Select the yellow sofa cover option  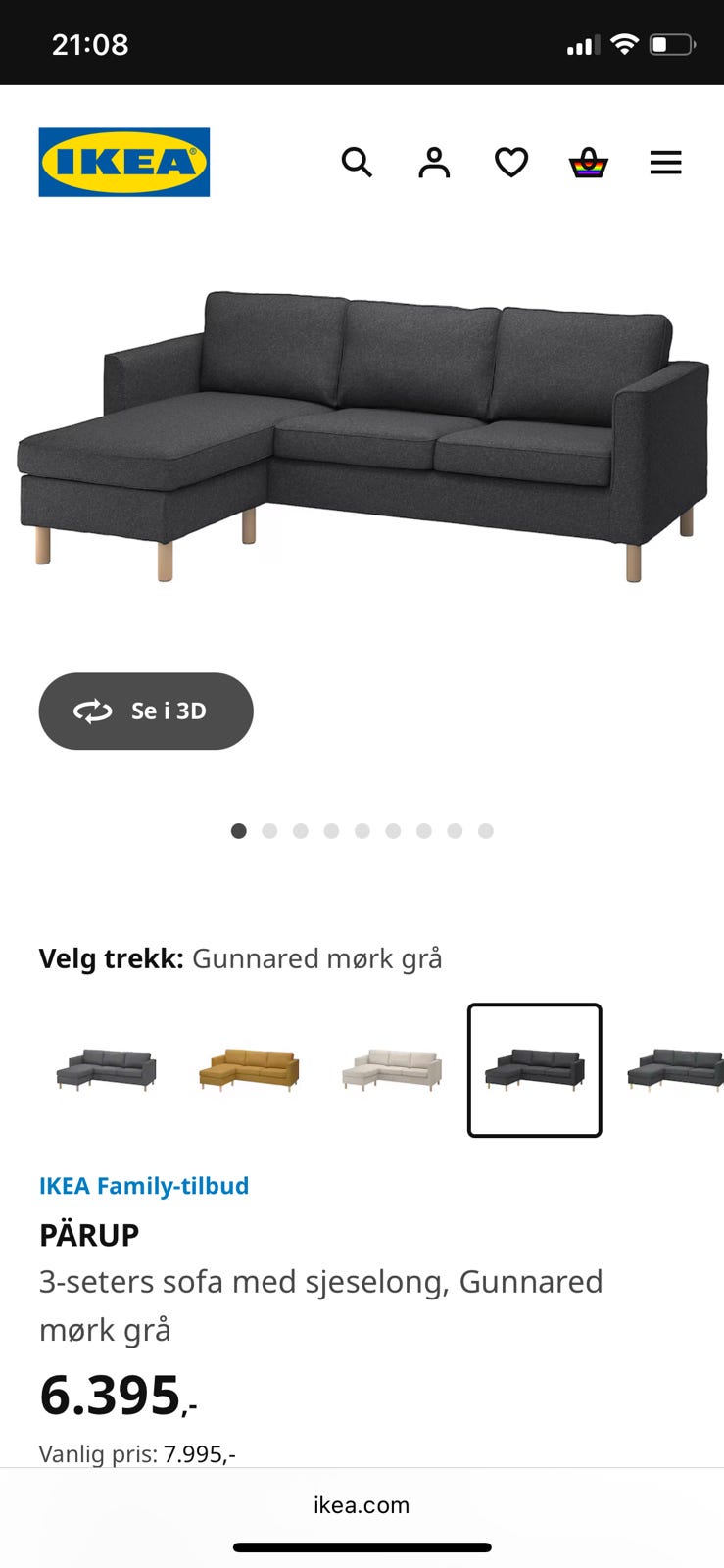(249, 1070)
